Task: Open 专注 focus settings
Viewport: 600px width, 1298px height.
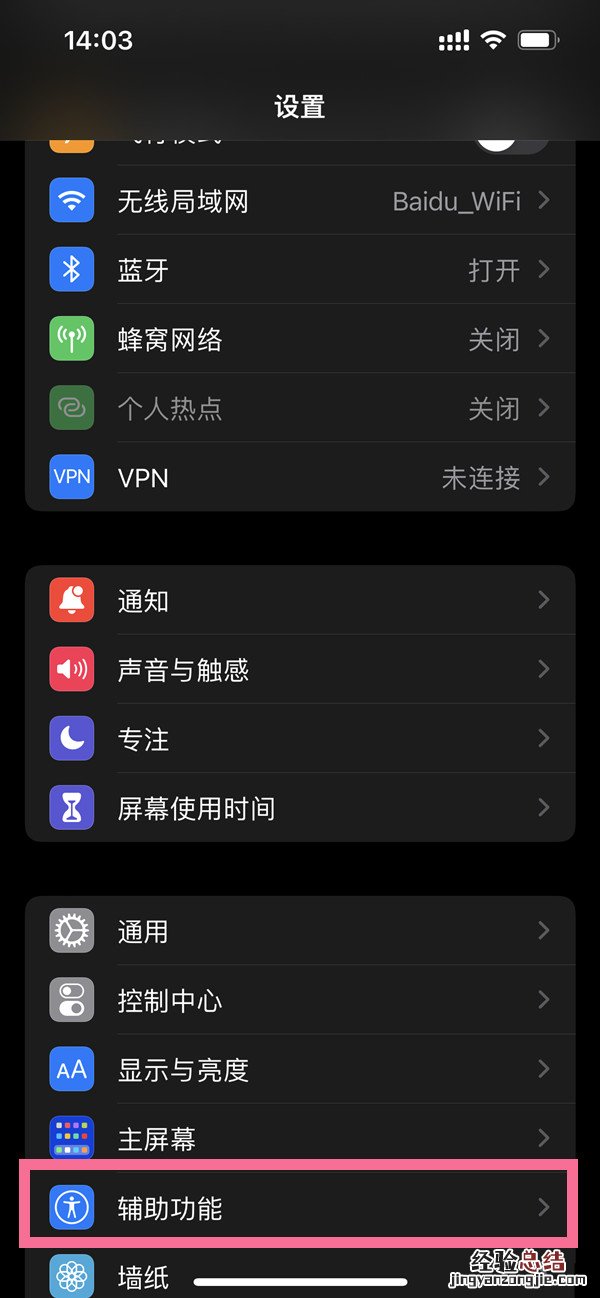Action: point(300,739)
